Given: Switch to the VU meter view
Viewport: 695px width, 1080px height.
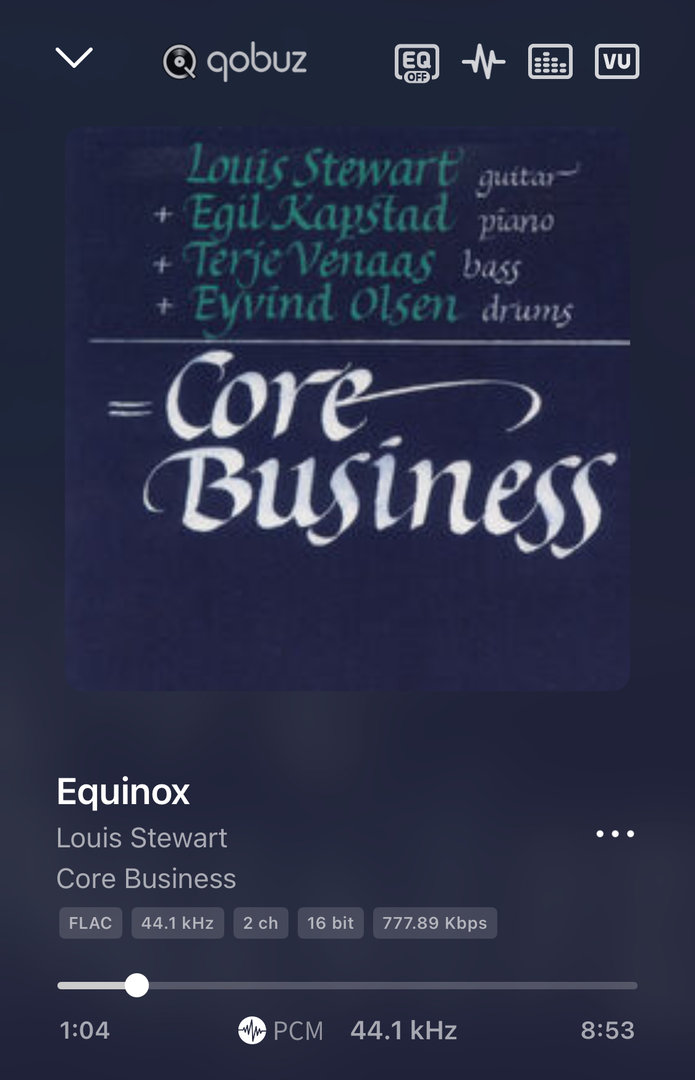Looking at the screenshot, I should [617, 63].
